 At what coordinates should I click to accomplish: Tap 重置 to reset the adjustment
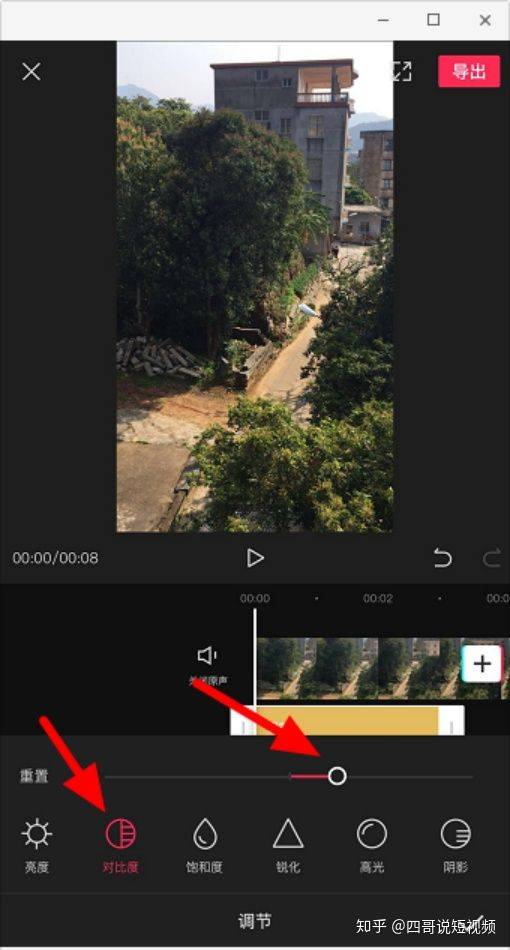[x=33, y=776]
